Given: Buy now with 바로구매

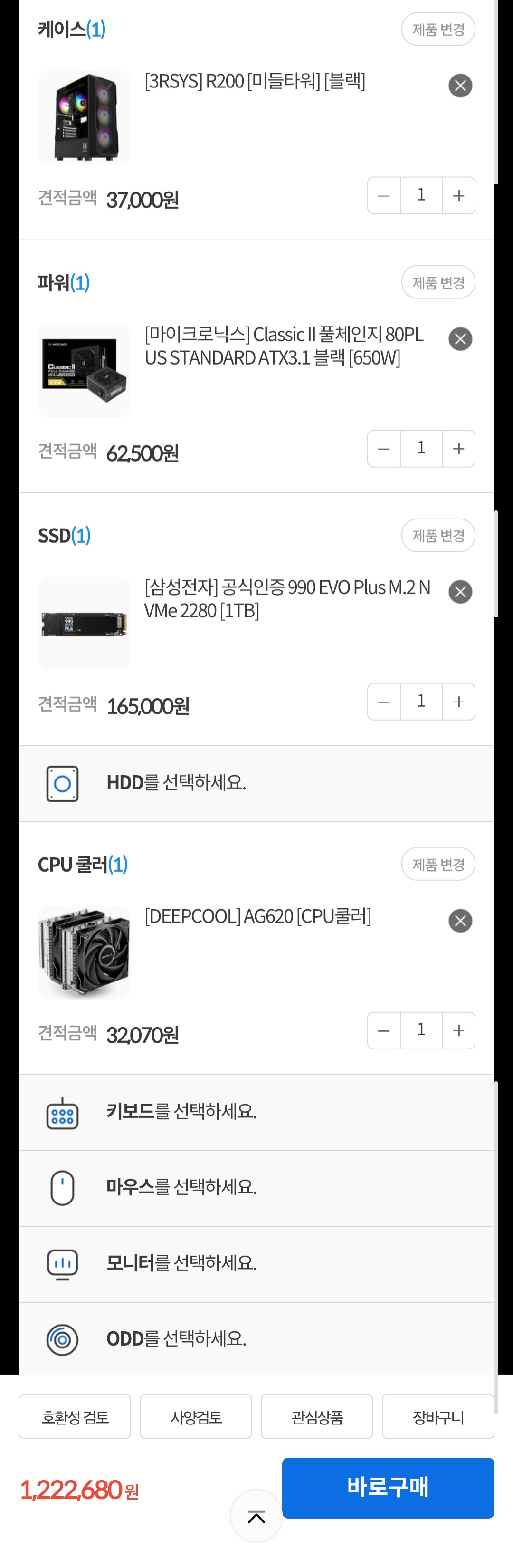Looking at the screenshot, I should pyautogui.click(x=388, y=1487).
